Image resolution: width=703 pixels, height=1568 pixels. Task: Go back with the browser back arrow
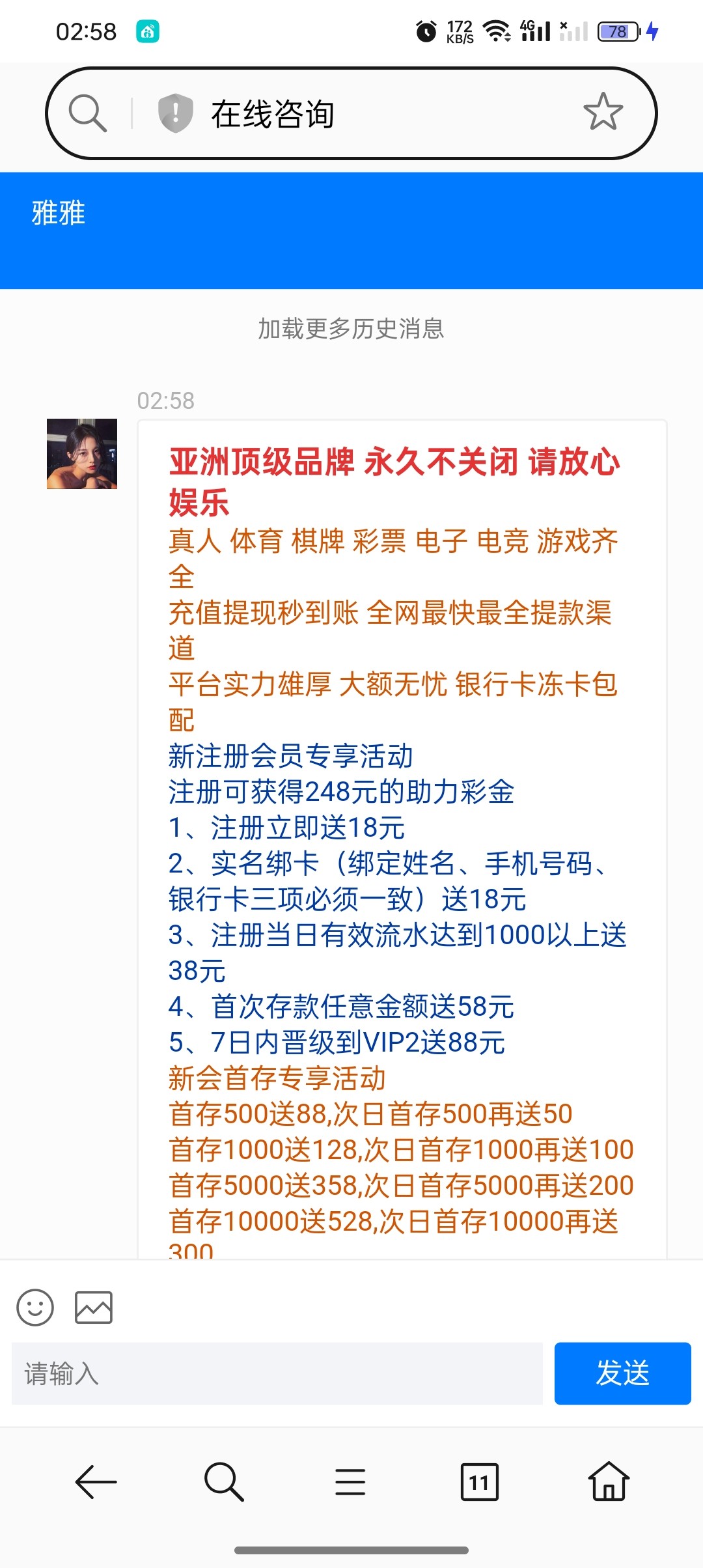96,1482
